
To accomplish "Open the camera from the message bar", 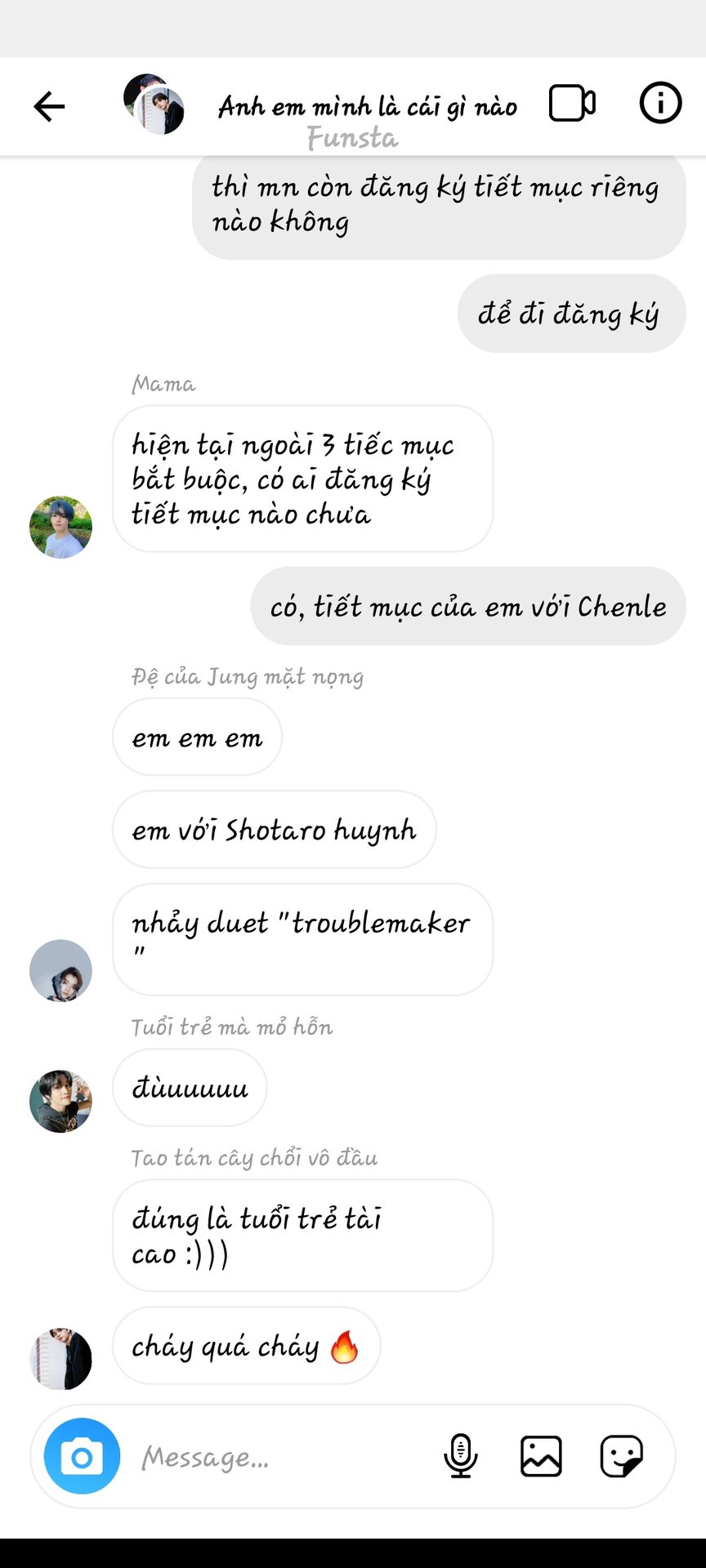I will [82, 1456].
